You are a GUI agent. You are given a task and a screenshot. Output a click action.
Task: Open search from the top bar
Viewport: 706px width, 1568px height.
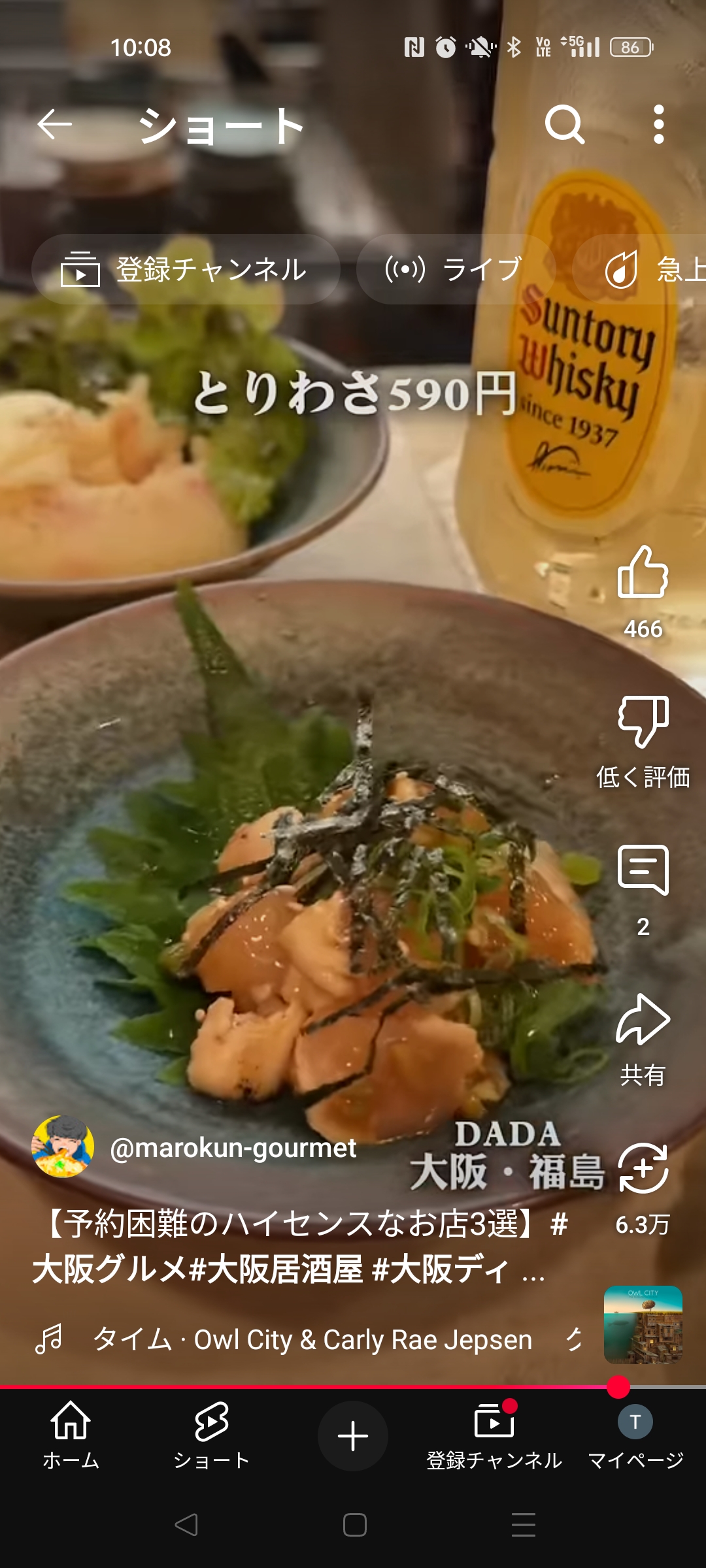coord(565,124)
